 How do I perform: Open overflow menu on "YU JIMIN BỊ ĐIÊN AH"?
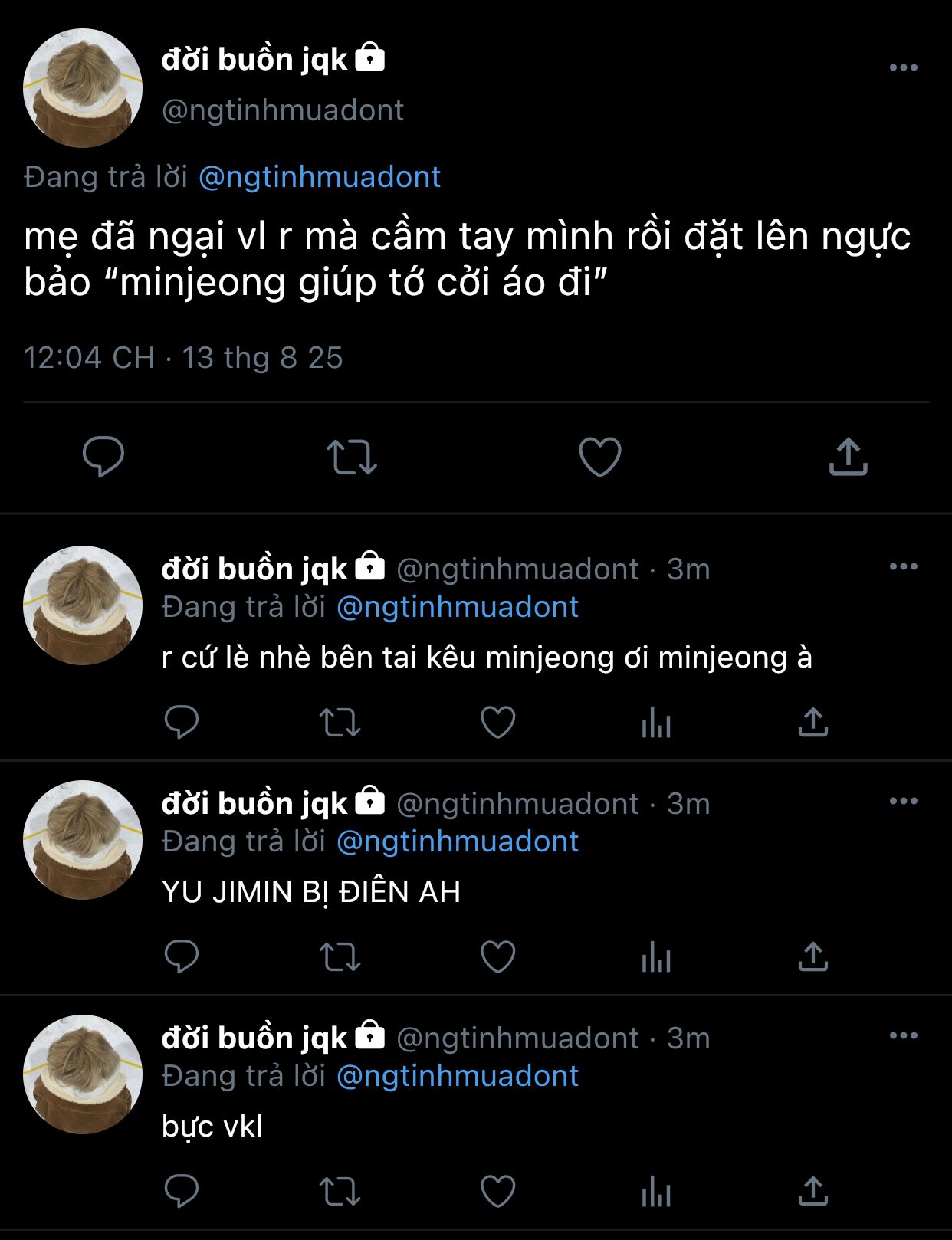coord(903,802)
